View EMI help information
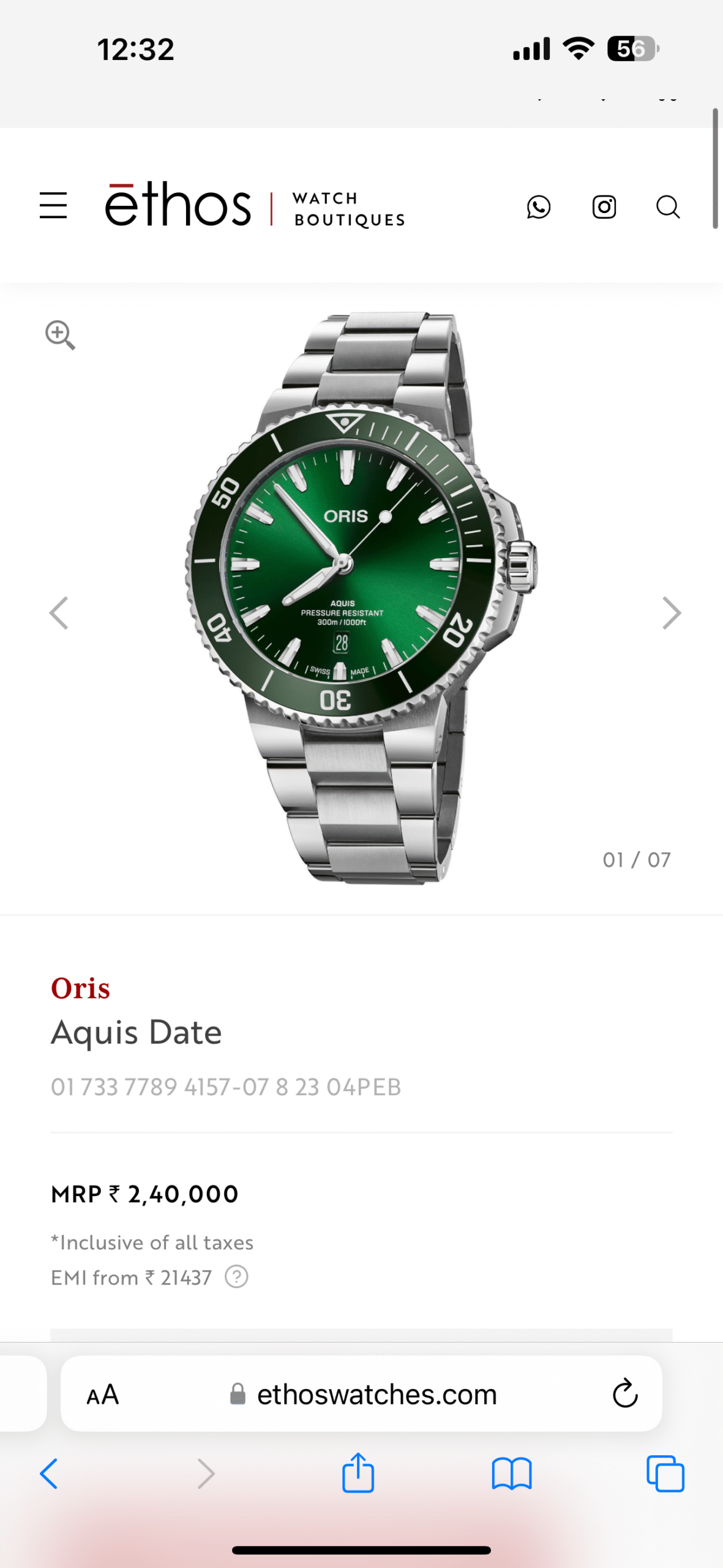The width and height of the screenshot is (723, 1568). pos(236,1277)
